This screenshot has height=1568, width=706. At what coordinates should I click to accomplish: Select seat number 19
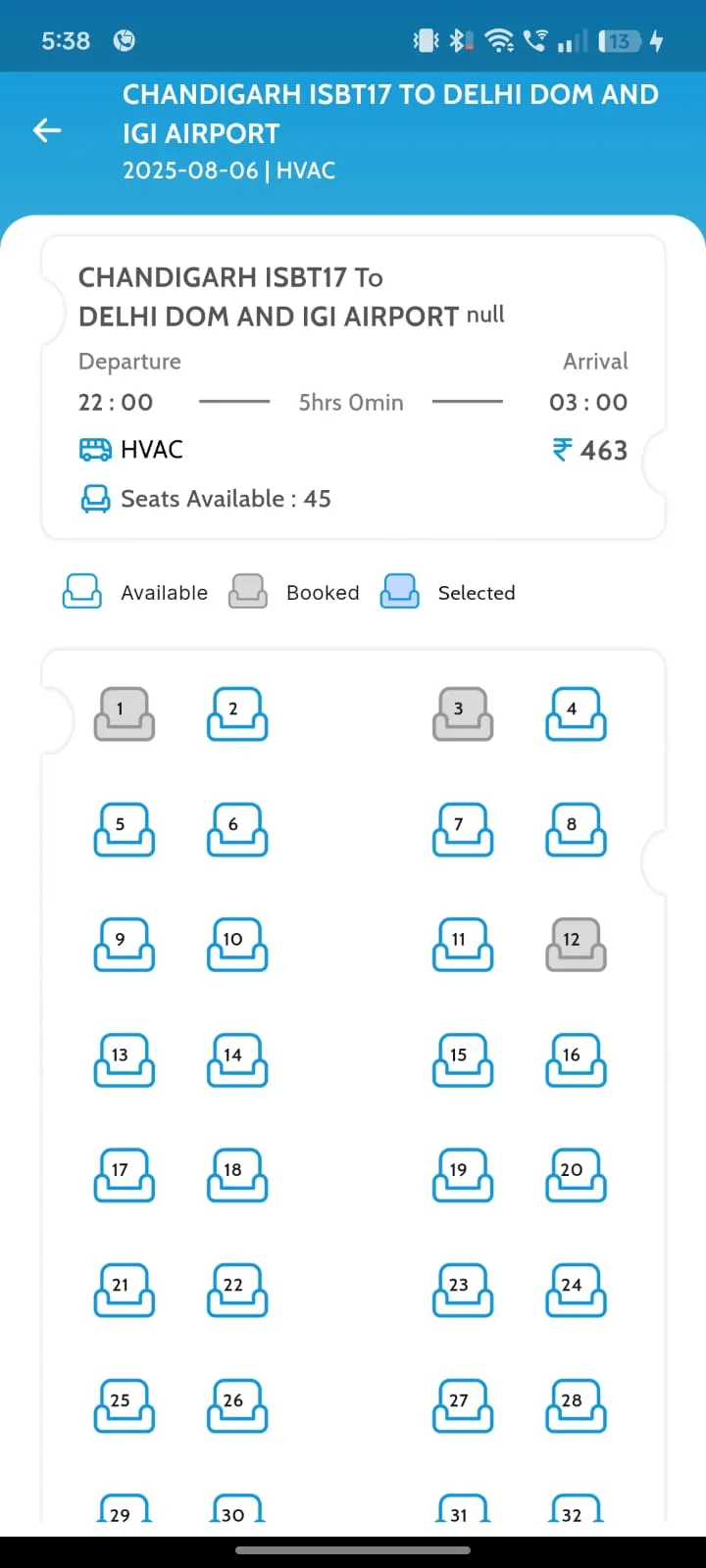(x=462, y=1174)
